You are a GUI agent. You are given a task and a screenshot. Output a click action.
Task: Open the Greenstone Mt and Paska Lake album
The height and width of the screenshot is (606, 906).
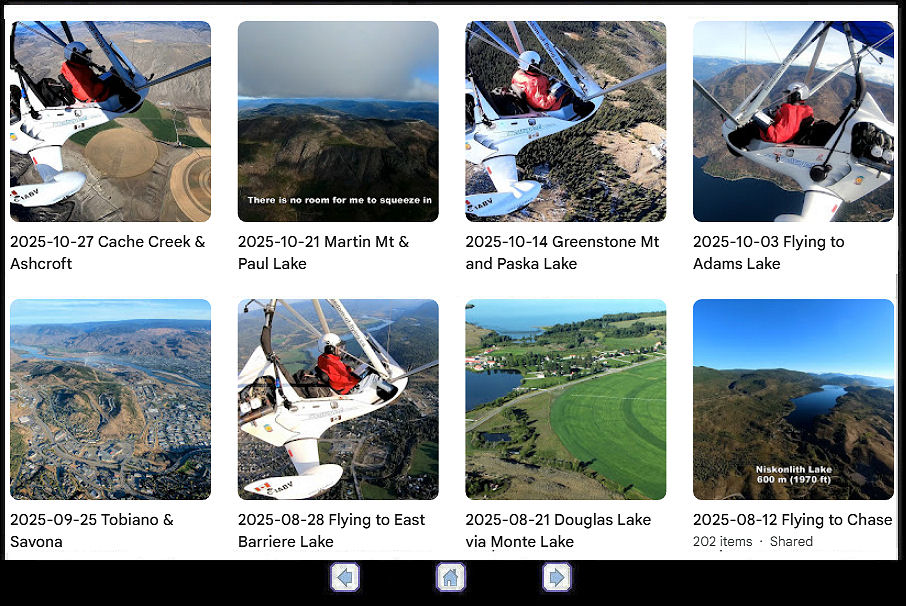565,121
